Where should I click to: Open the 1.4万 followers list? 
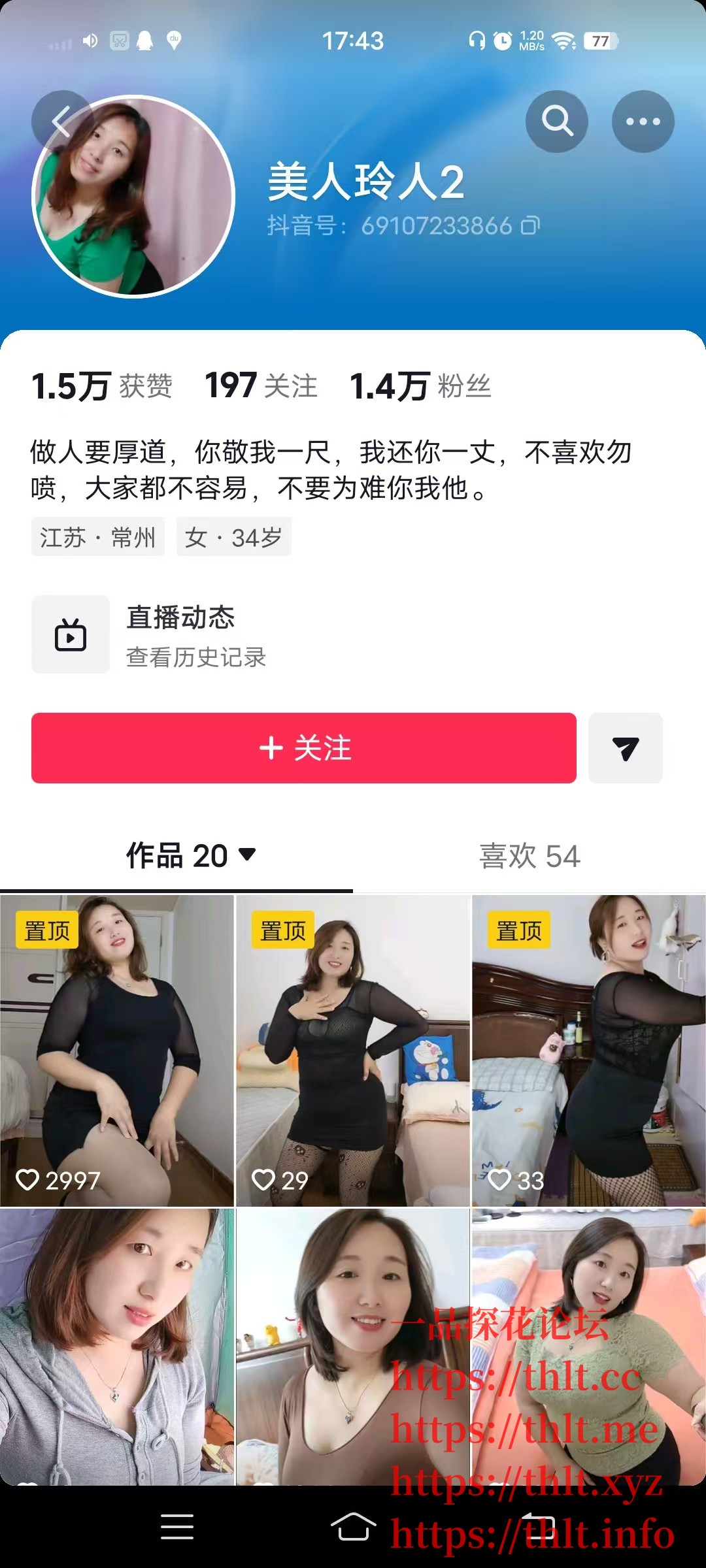tap(420, 385)
